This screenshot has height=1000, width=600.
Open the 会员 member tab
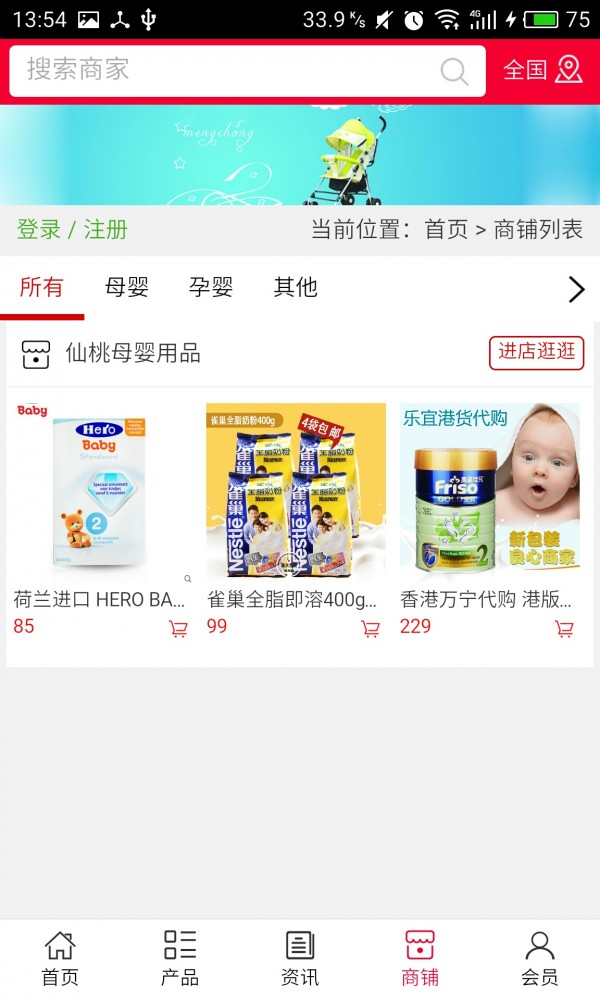click(540, 958)
